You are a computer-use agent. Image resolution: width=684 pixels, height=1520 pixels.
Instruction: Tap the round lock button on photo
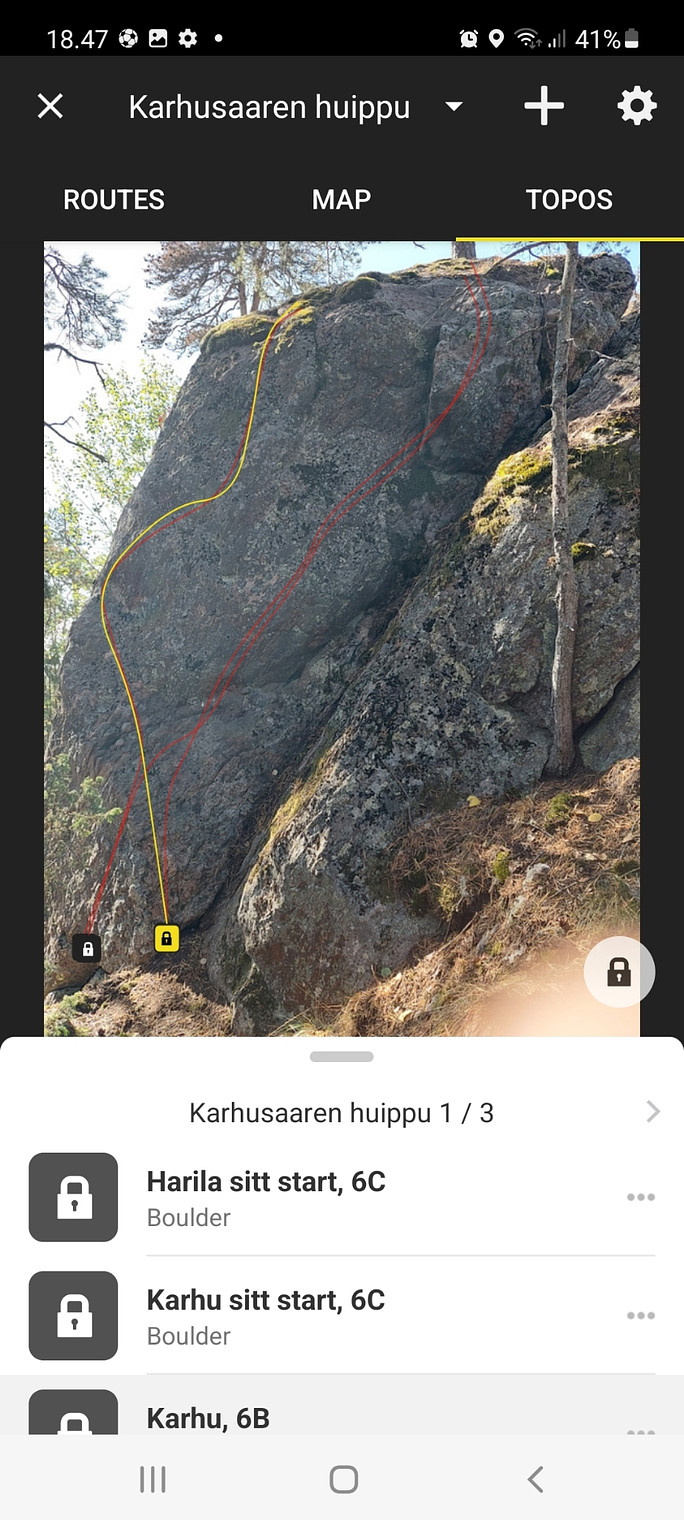[x=619, y=971]
